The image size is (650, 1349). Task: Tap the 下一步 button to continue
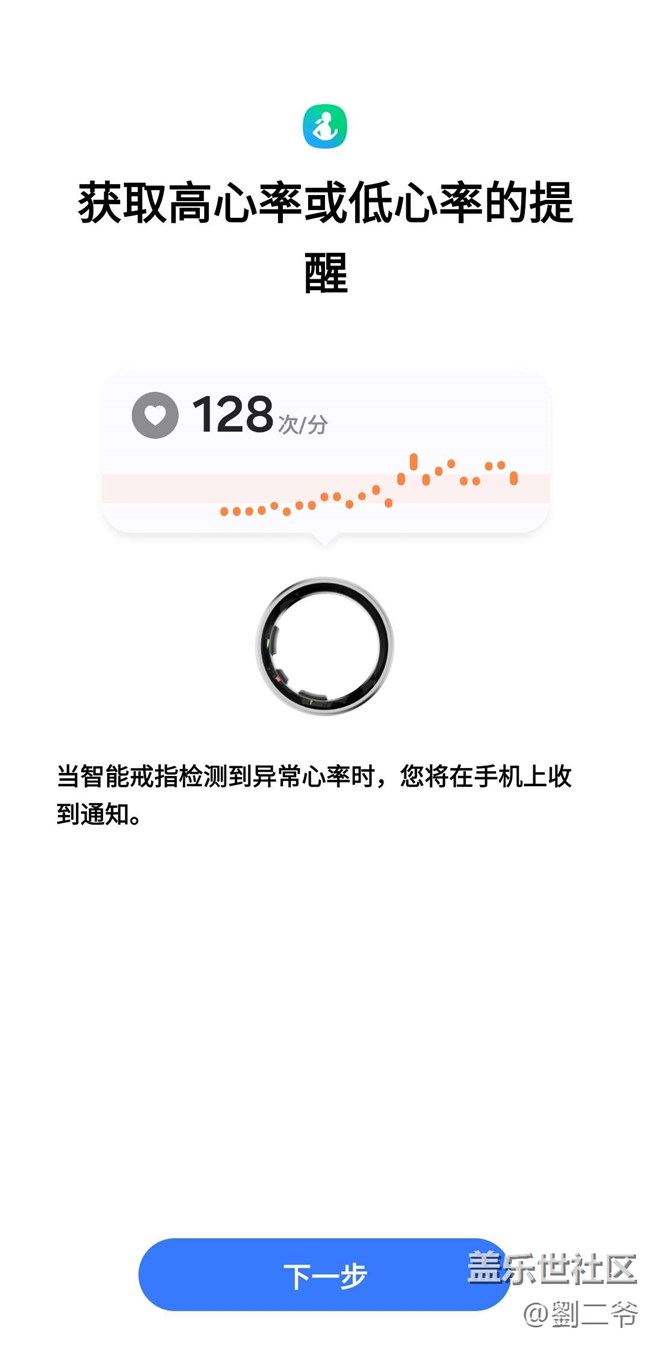pyautogui.click(x=324, y=1275)
